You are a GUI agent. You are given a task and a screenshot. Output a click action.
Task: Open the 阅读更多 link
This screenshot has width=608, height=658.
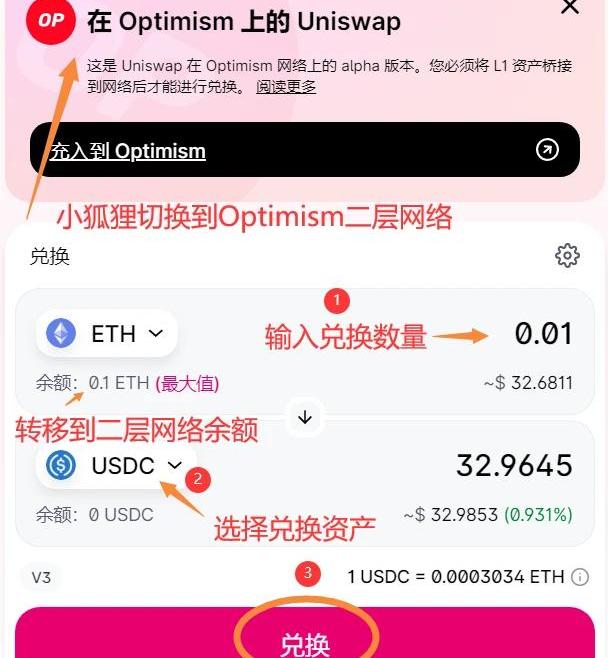tap(286, 86)
